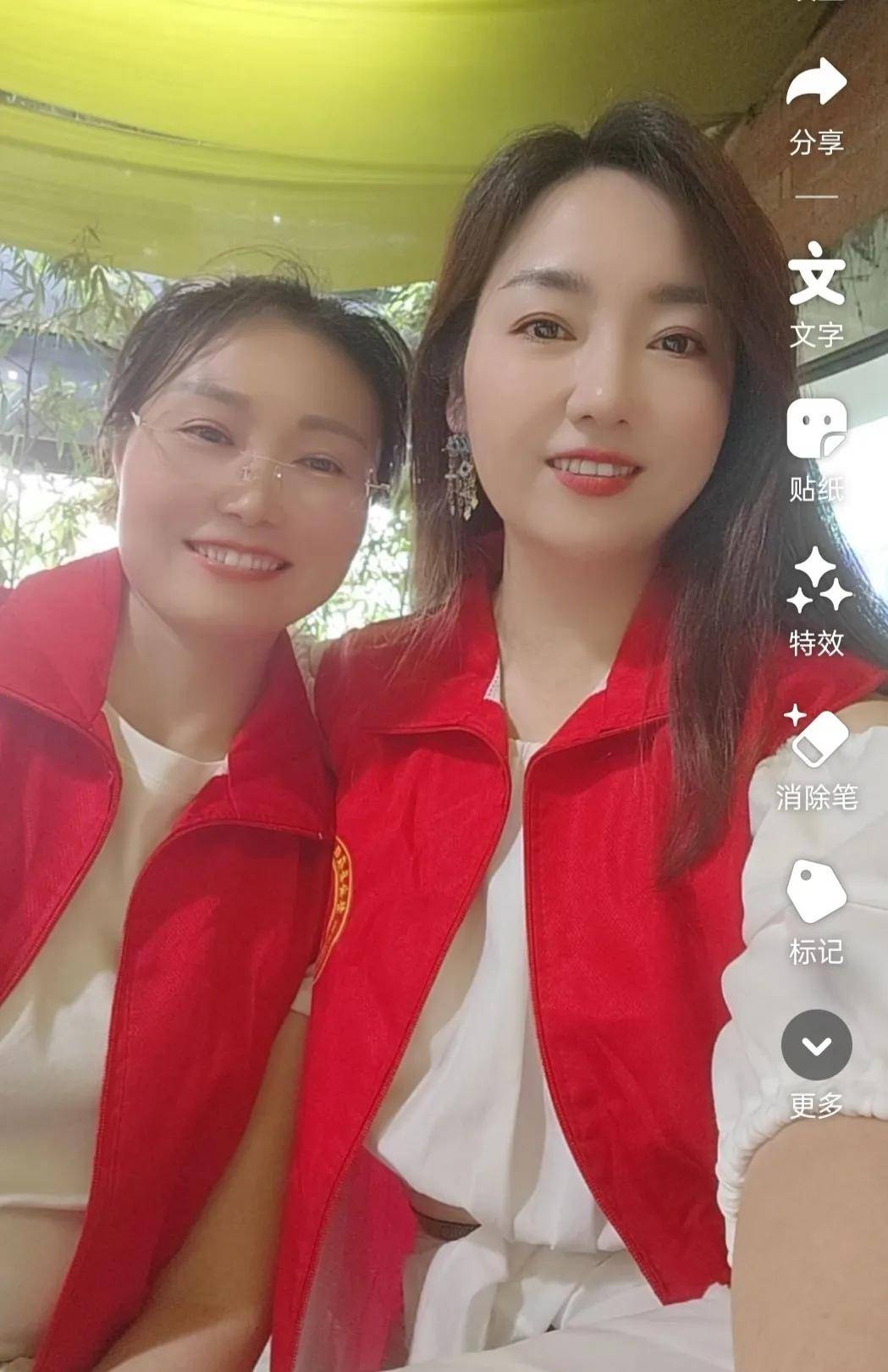Select the 消除笔 eraser tool
The image size is (888, 1372).
tap(816, 736)
